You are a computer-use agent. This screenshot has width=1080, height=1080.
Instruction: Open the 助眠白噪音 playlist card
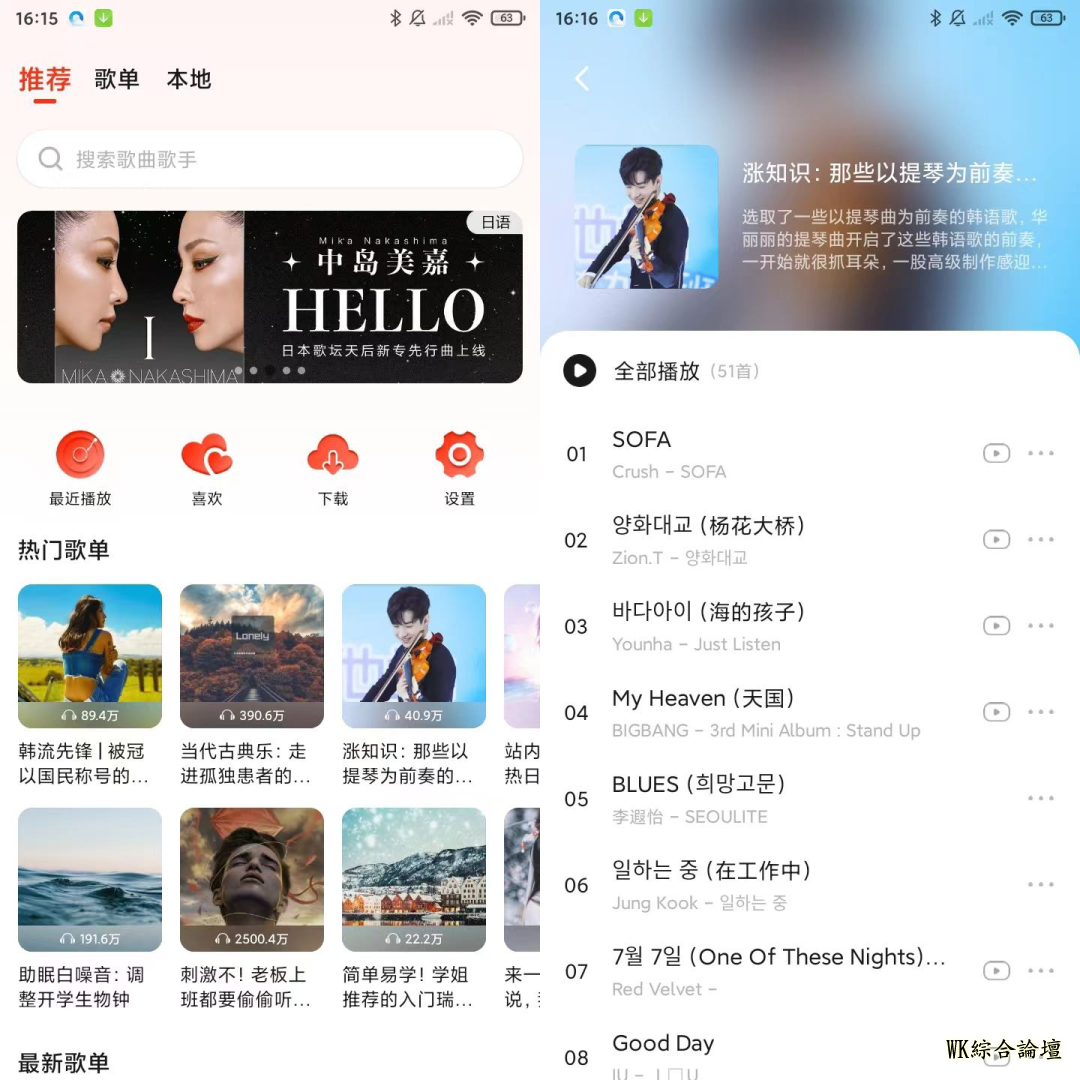[x=90, y=880]
